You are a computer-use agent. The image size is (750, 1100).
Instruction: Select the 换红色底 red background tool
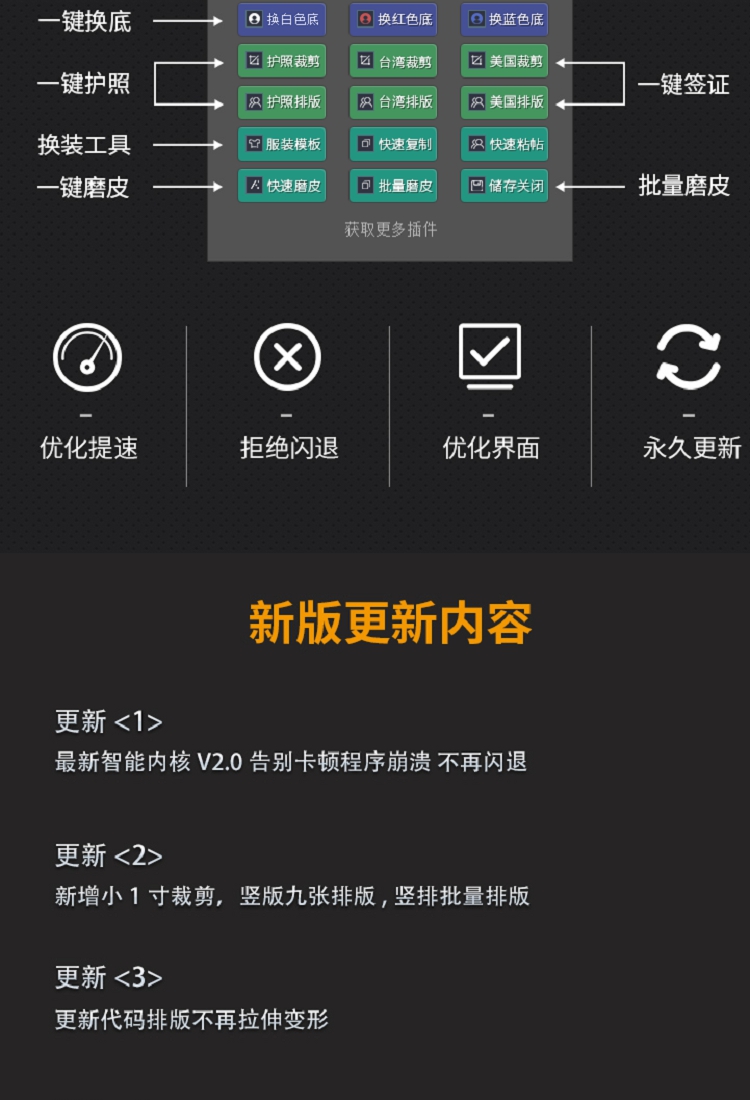click(x=393, y=17)
